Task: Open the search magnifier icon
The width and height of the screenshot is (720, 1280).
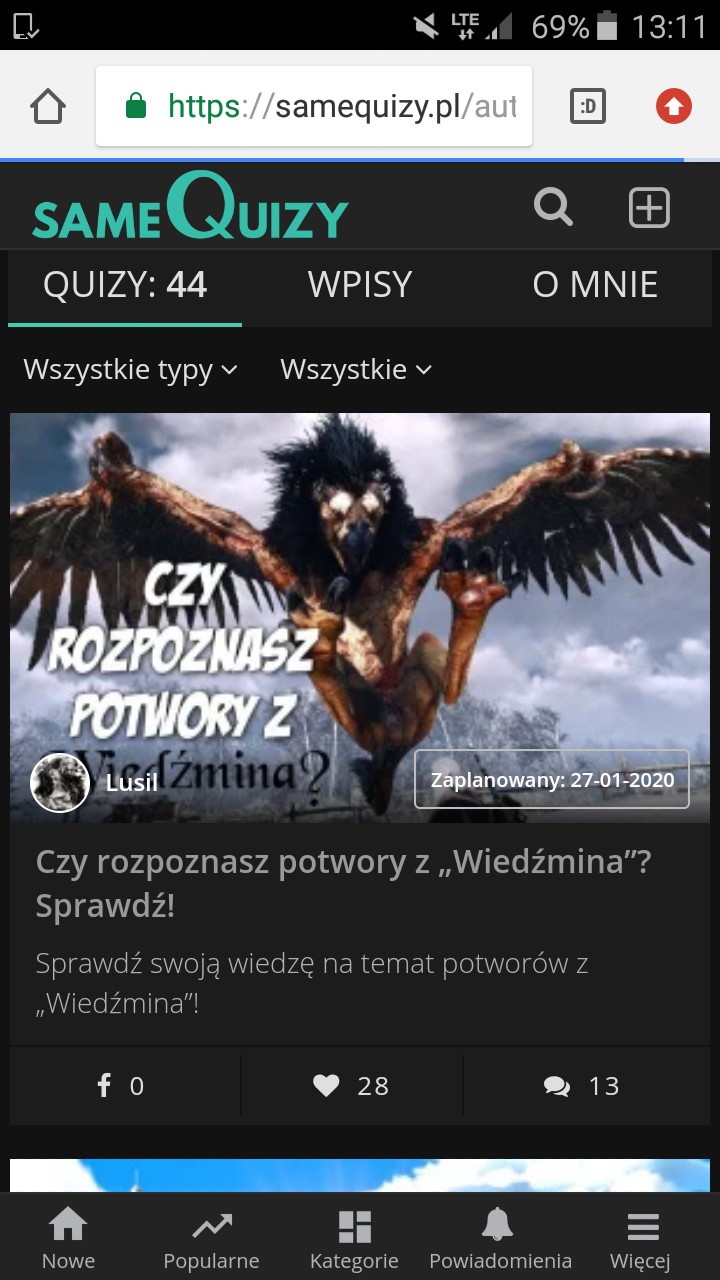Action: 553,207
